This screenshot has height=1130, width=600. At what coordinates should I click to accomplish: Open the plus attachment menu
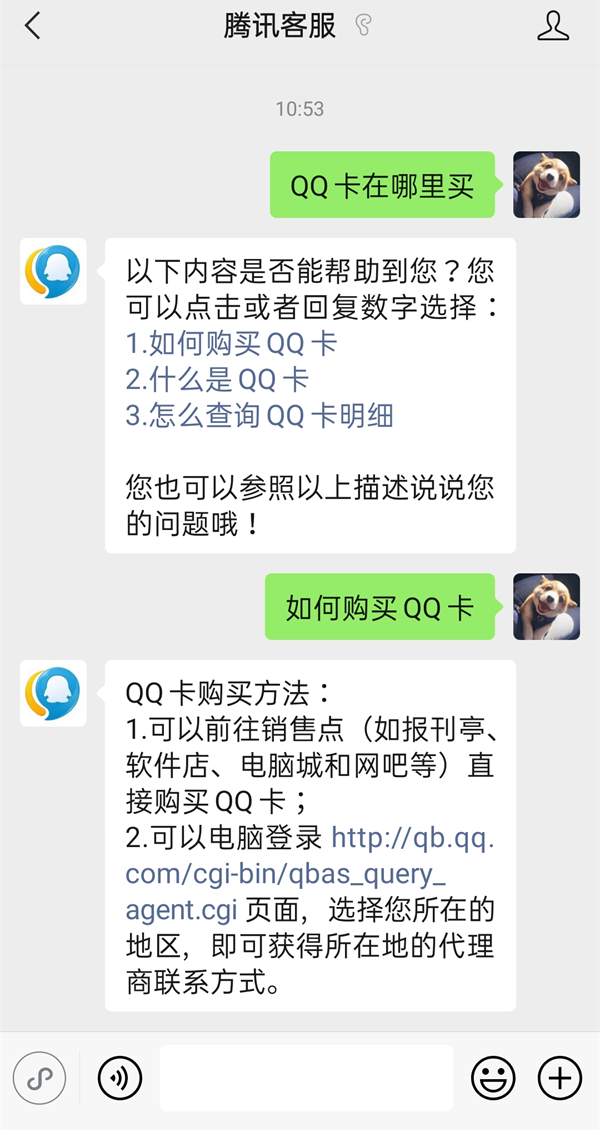560,1078
